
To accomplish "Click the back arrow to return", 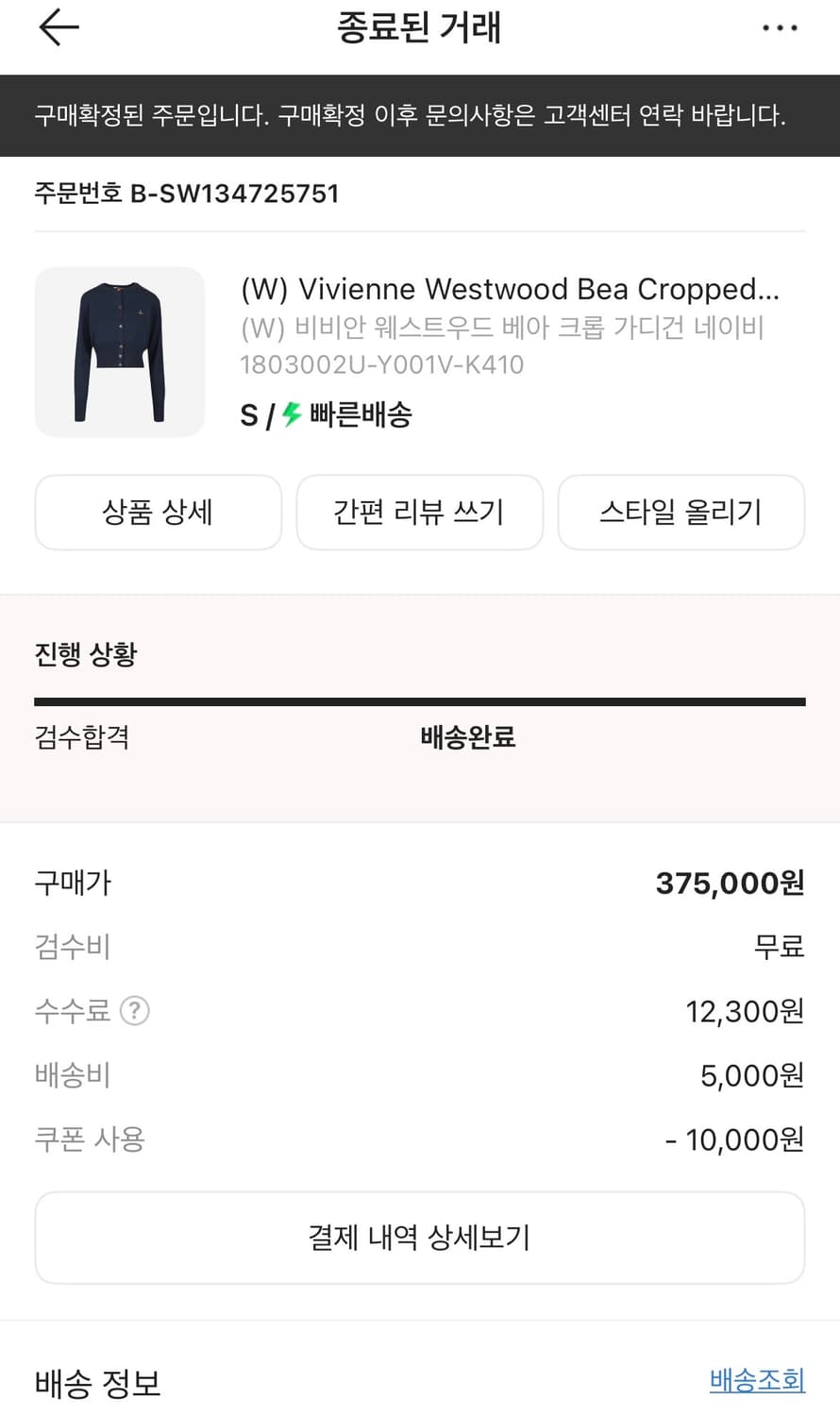I will (59, 26).
